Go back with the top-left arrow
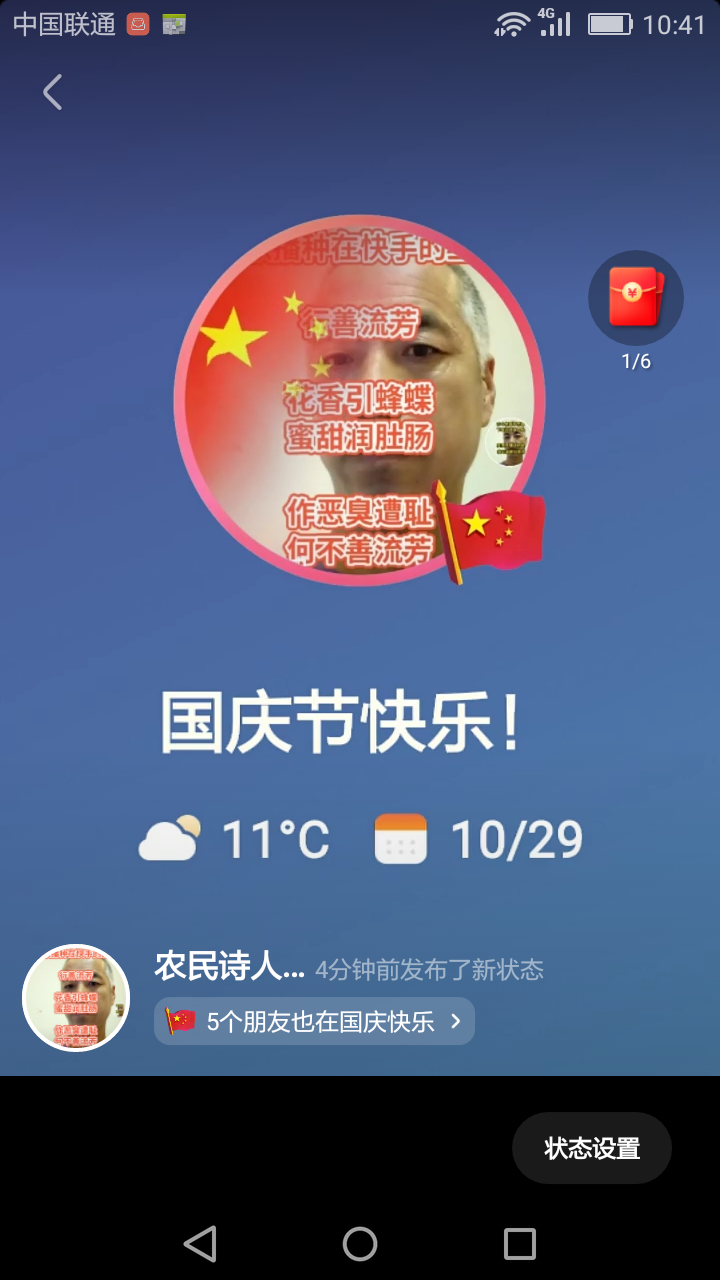 (52, 92)
